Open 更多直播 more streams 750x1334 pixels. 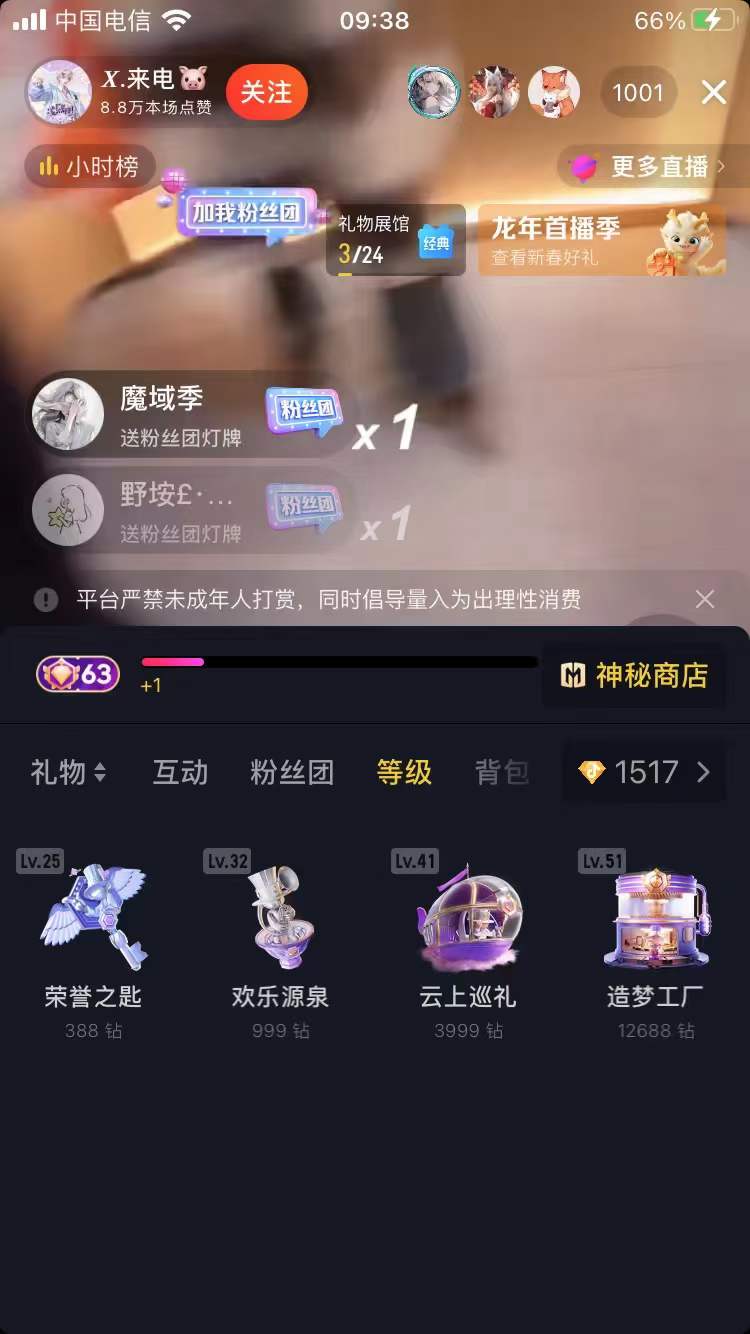[x=646, y=166]
